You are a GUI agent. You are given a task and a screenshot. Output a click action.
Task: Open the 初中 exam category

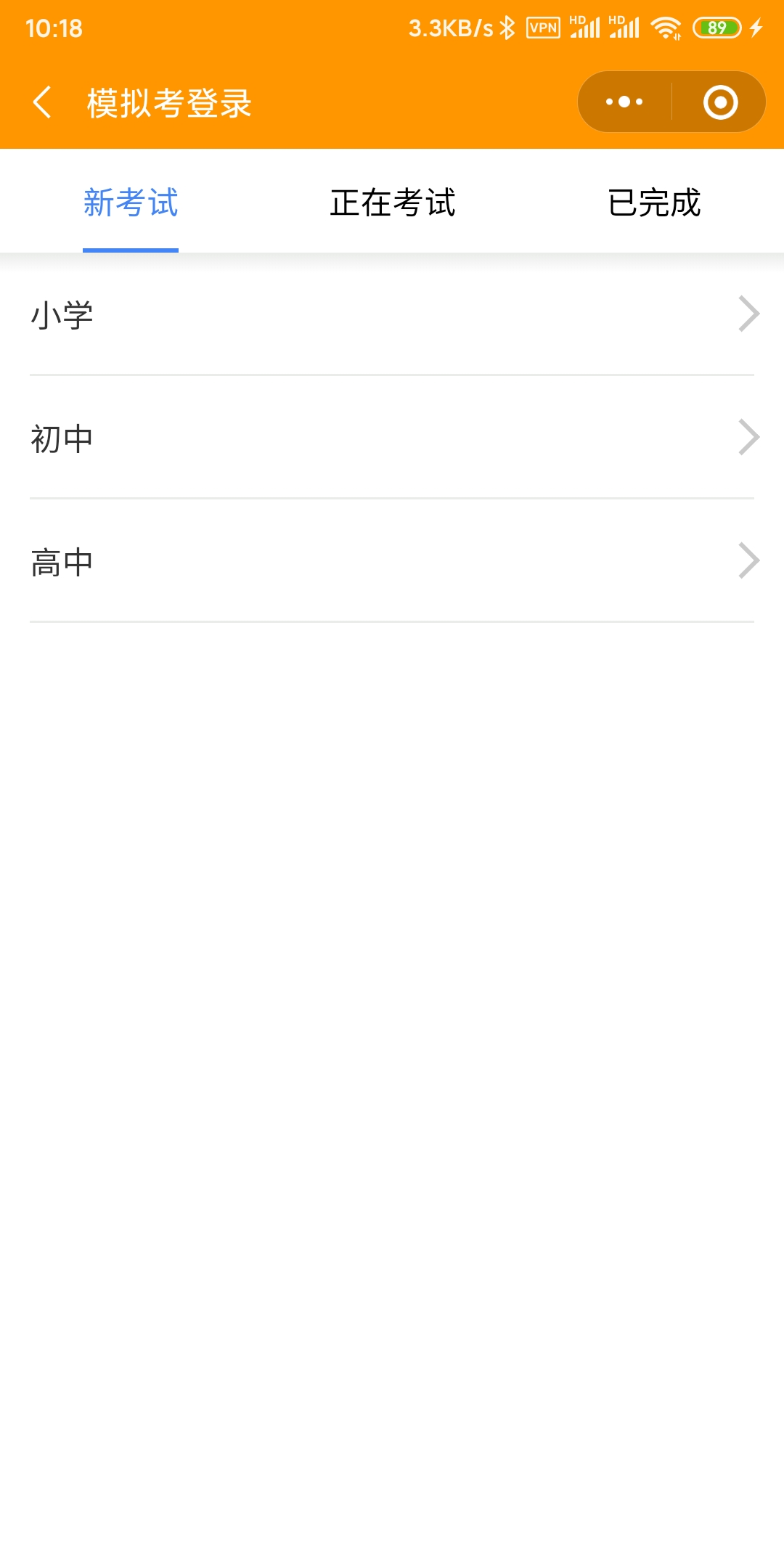(392, 438)
